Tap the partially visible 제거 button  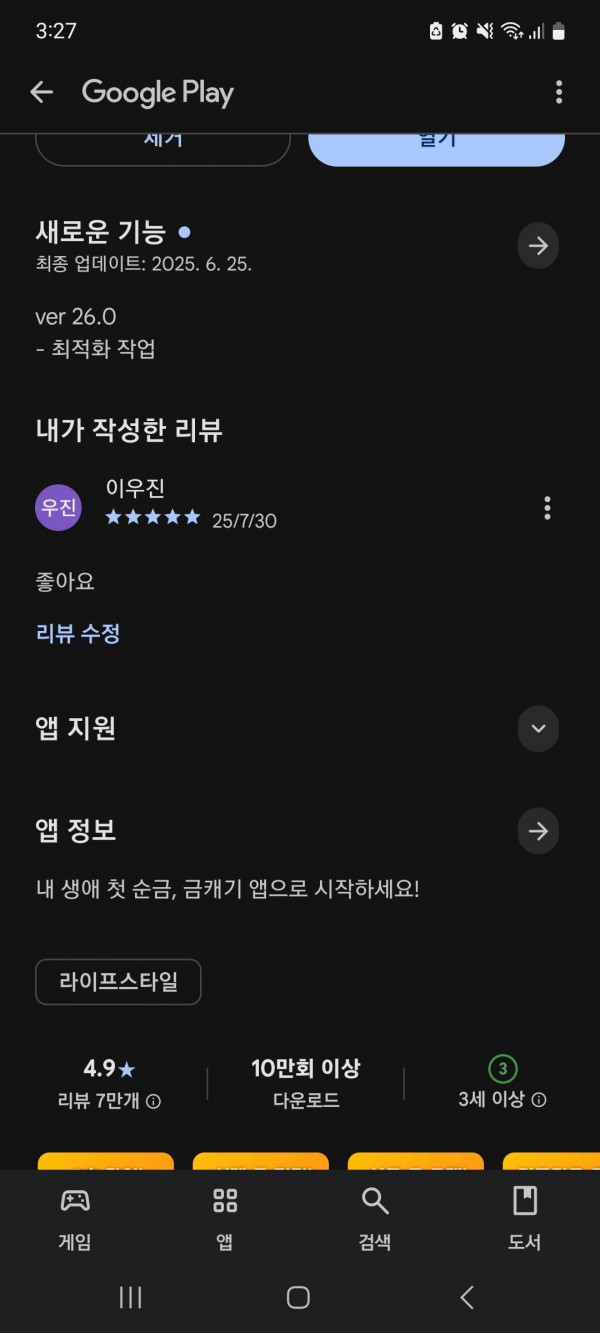163,147
